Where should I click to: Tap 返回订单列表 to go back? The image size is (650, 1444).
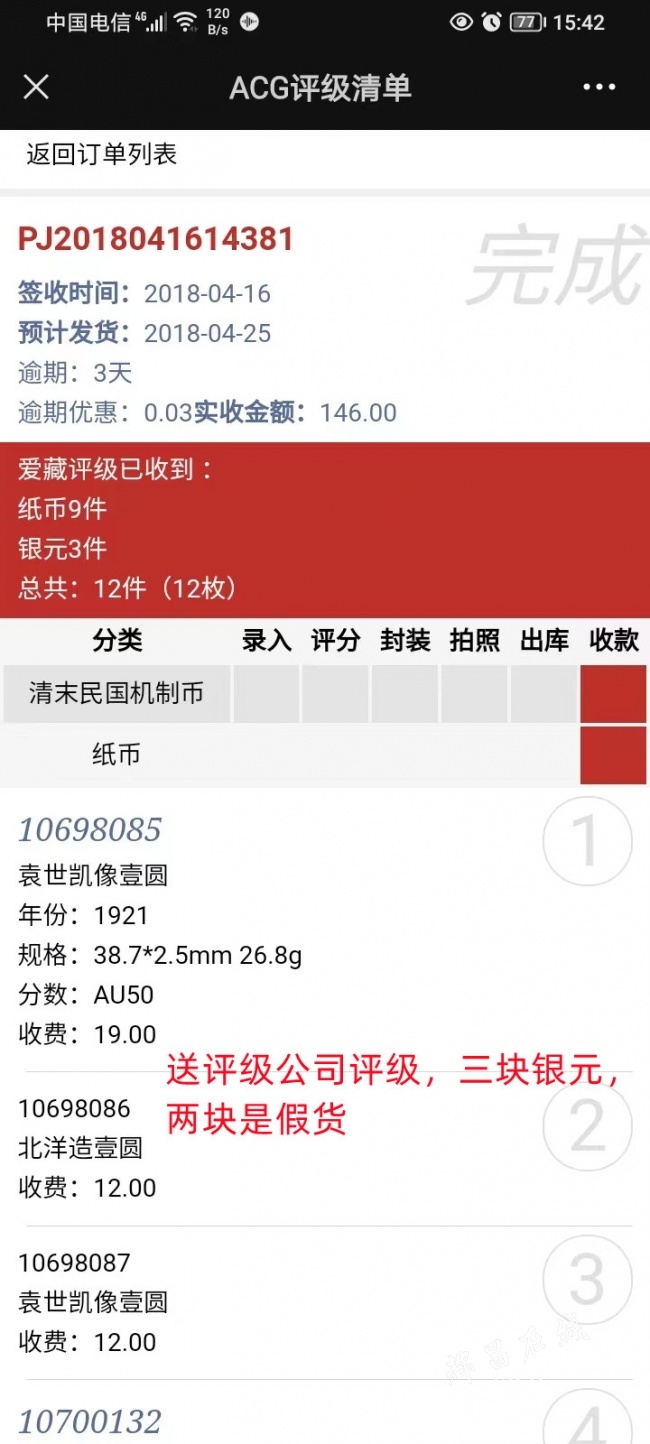(102, 154)
